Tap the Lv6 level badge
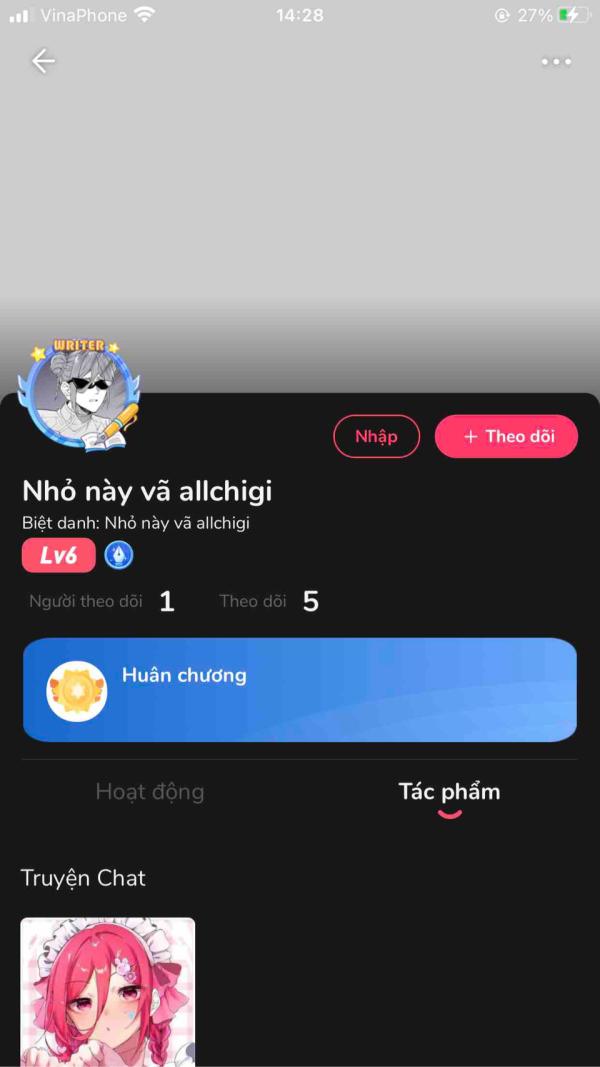This screenshot has height=1067, width=600. [x=59, y=555]
